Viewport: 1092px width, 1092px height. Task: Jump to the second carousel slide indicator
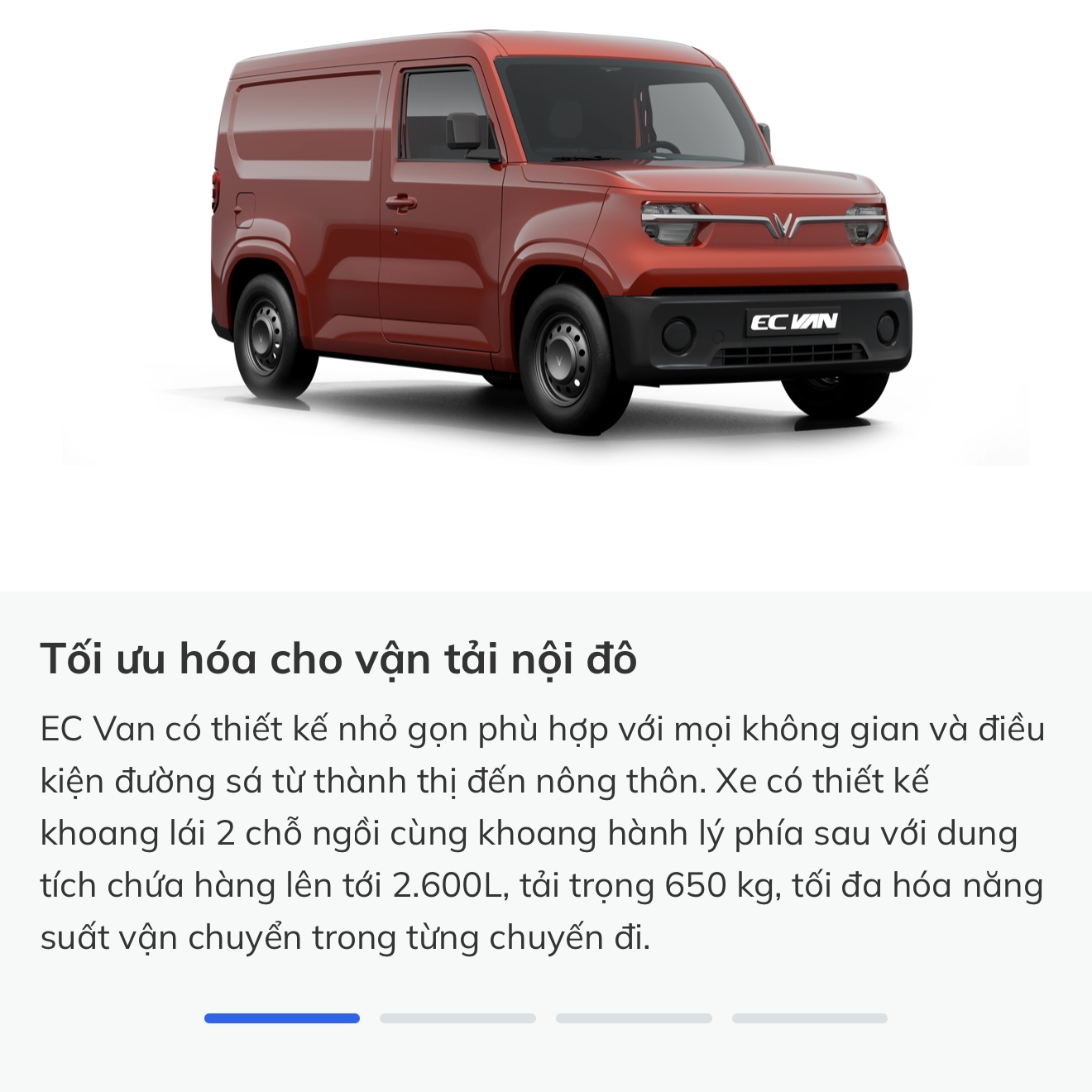[457, 1018]
